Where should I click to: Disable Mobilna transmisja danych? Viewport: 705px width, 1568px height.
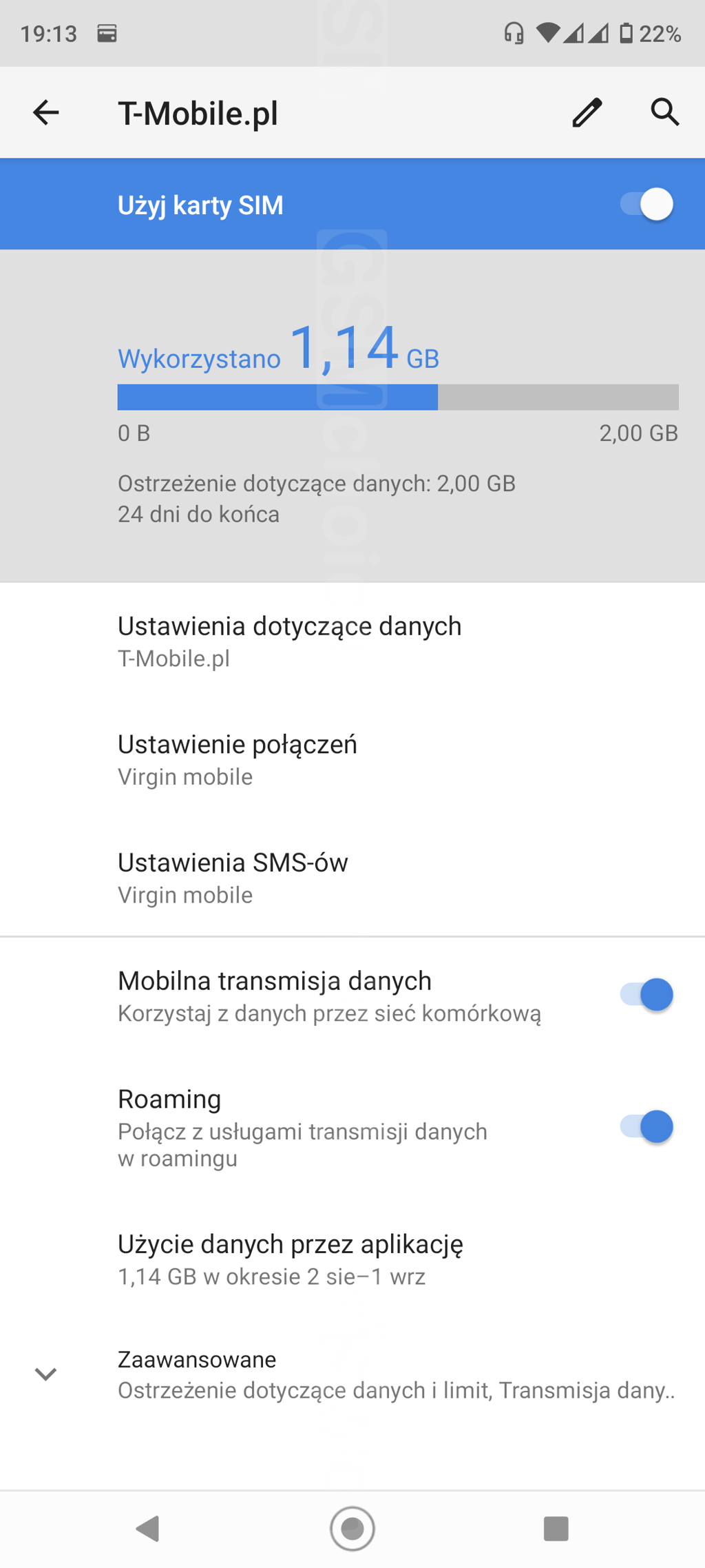click(646, 995)
